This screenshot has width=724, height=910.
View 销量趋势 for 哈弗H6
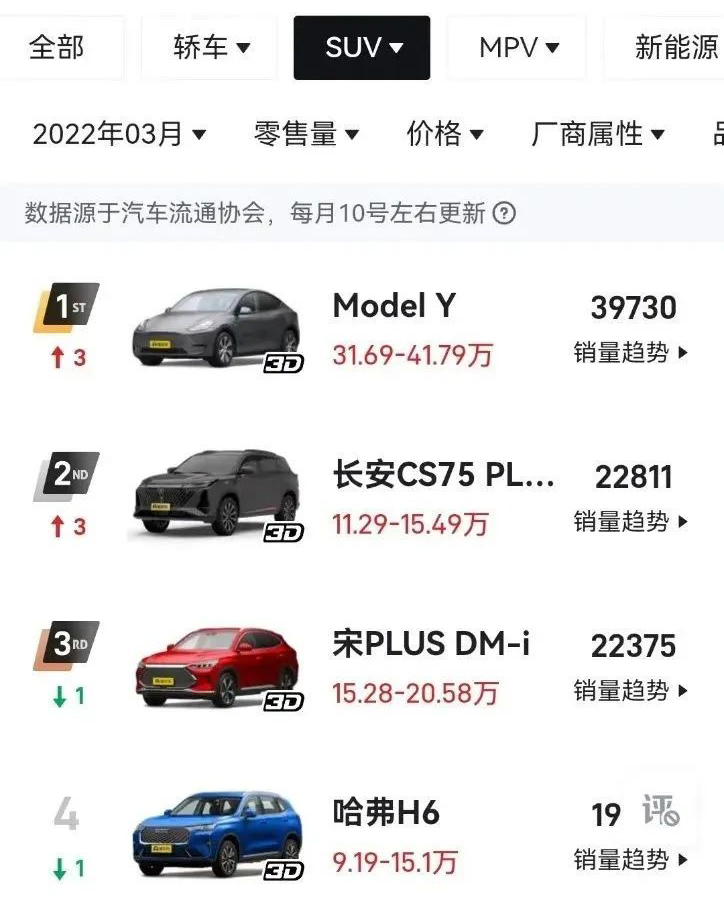coord(631,859)
